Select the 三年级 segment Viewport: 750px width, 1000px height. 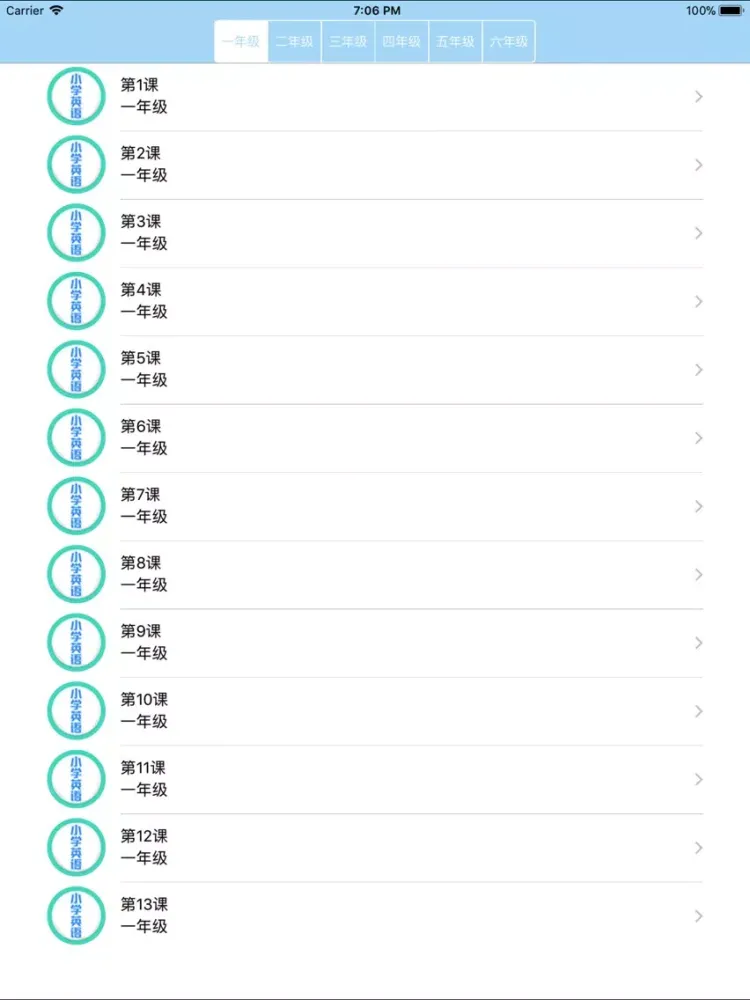point(348,42)
